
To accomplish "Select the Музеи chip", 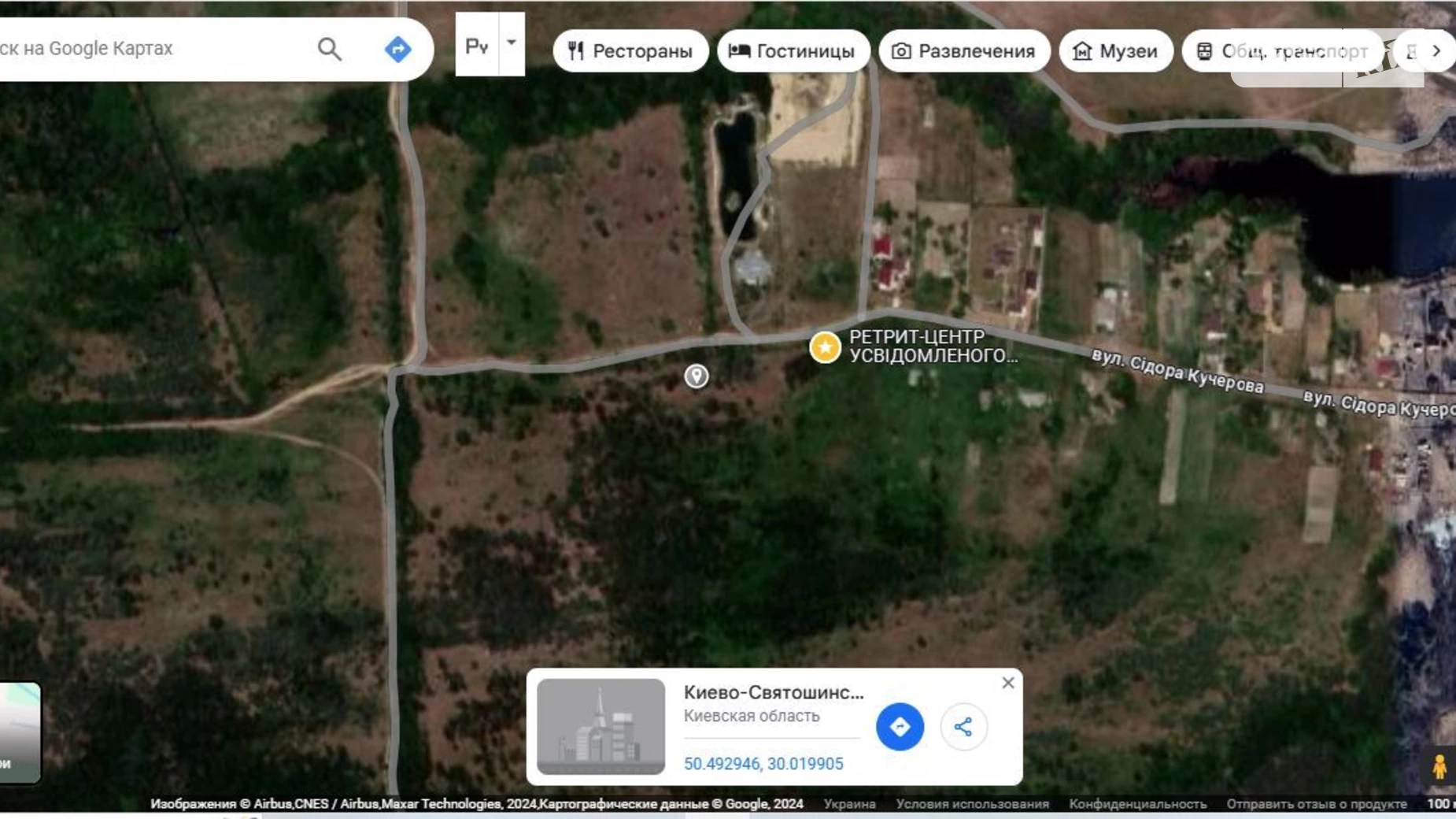I will tap(1115, 51).
